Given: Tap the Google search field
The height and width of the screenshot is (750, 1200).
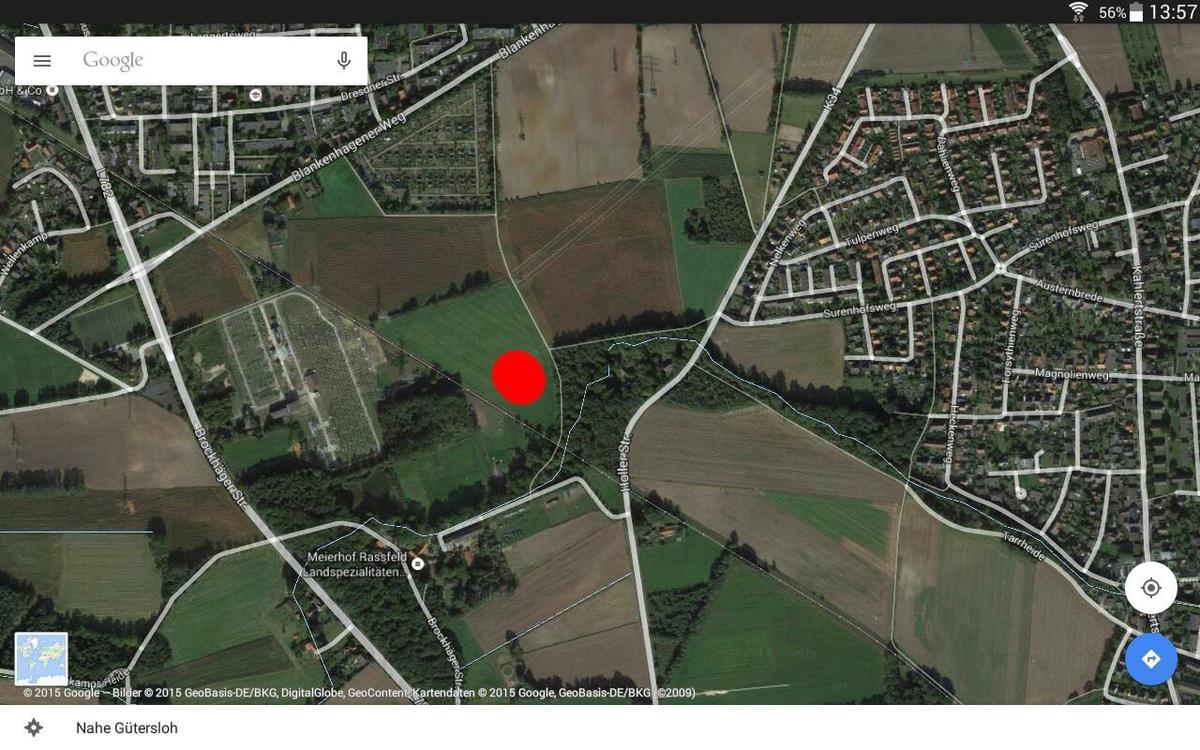Looking at the screenshot, I should [x=200, y=61].
